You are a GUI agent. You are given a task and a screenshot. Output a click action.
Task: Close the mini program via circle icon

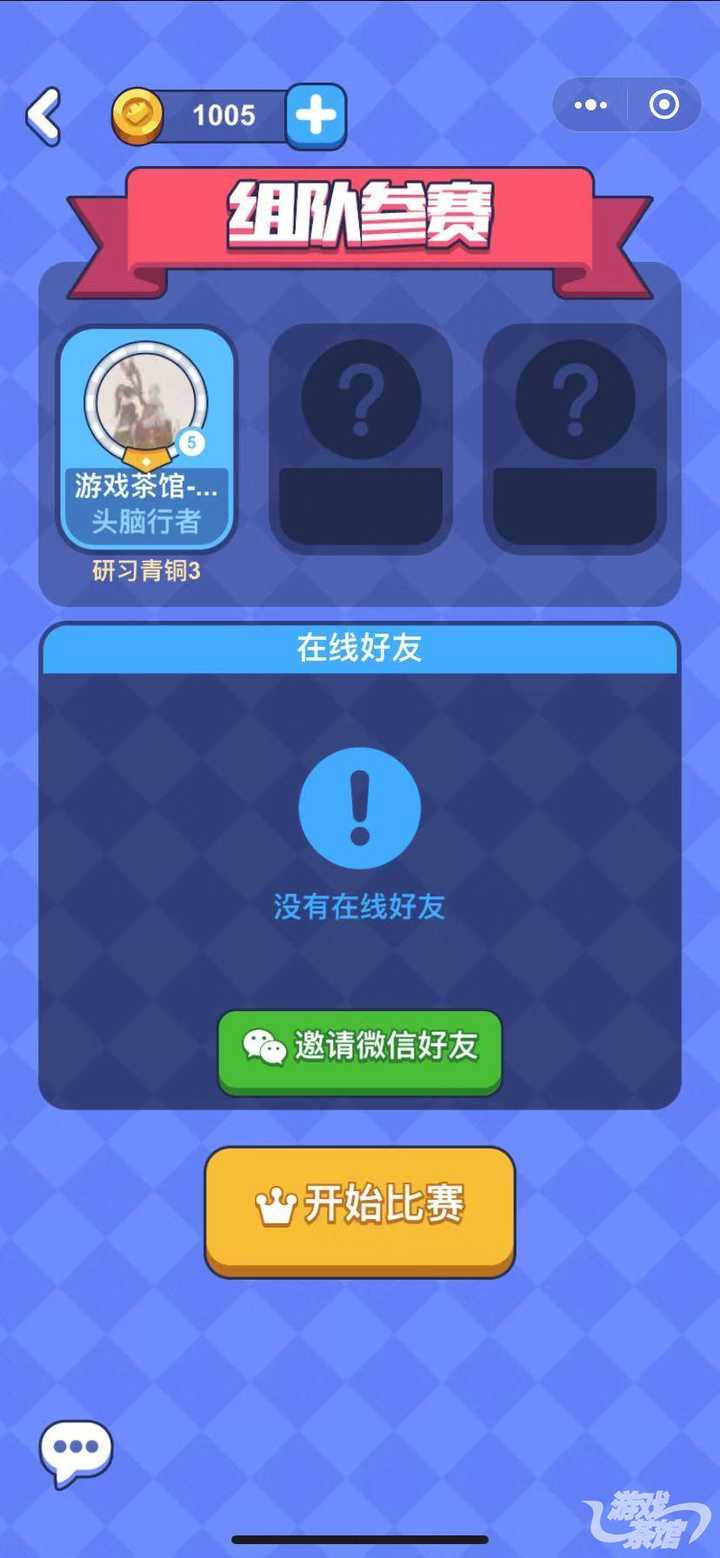664,105
